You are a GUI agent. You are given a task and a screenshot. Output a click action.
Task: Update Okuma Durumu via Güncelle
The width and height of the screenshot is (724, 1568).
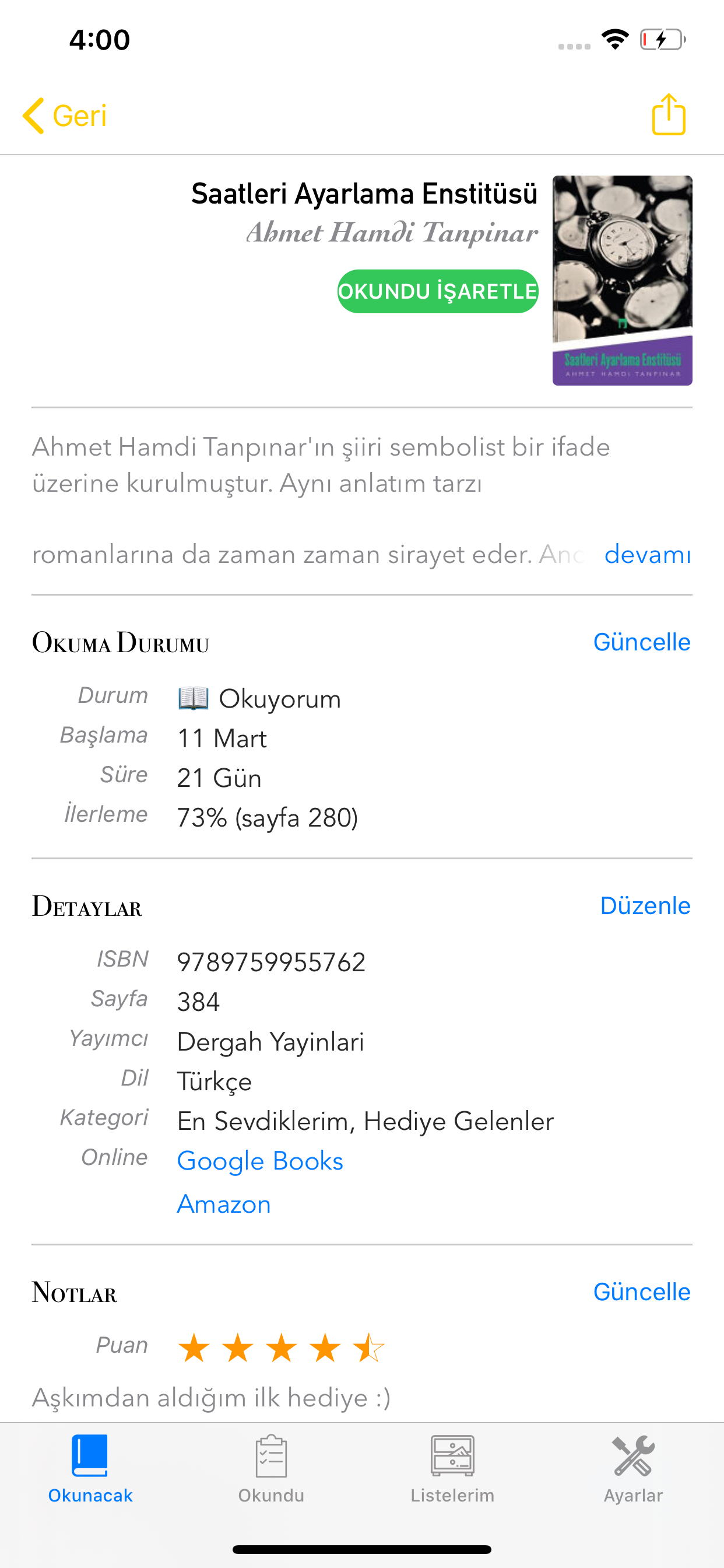[642, 641]
